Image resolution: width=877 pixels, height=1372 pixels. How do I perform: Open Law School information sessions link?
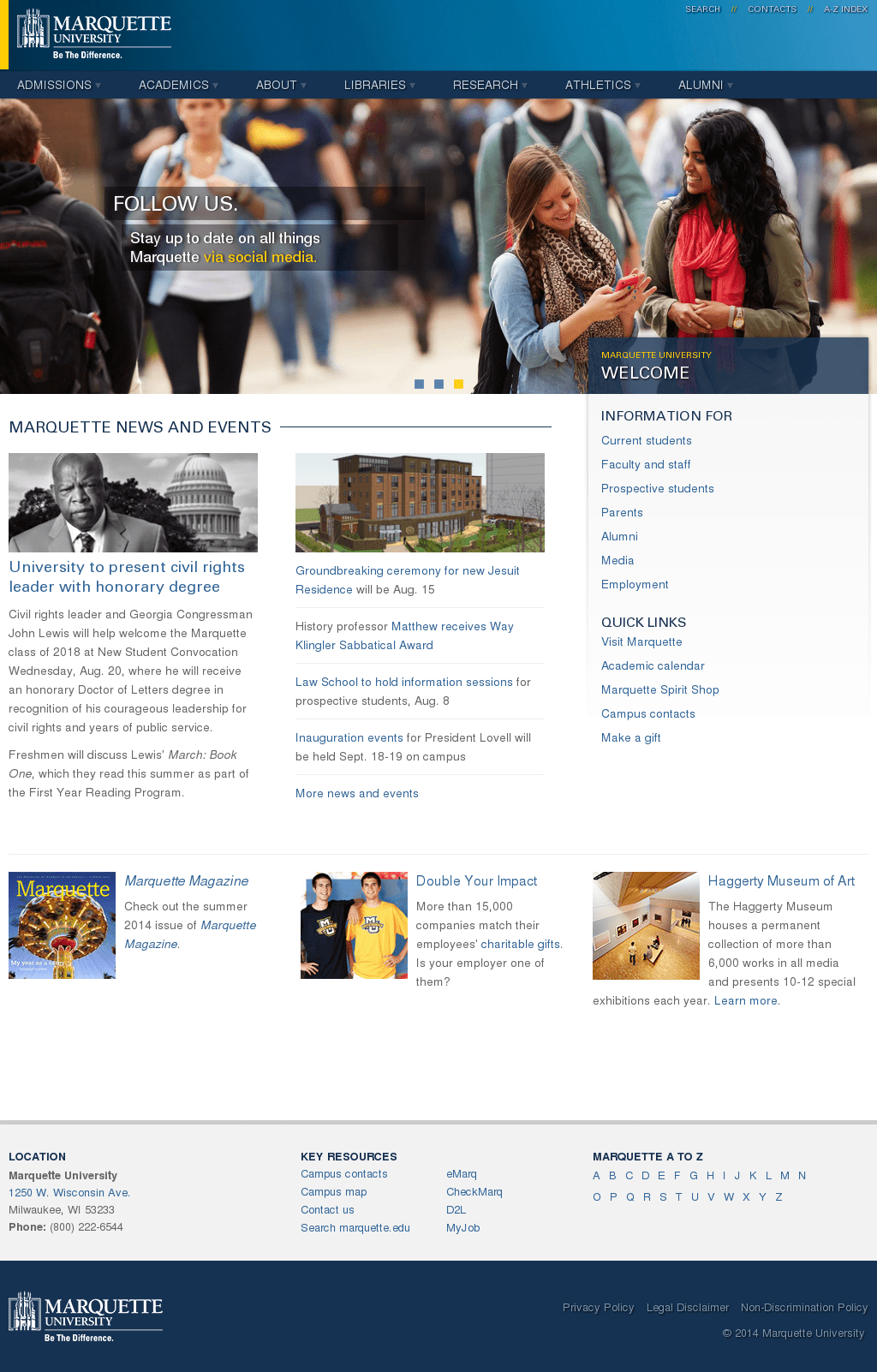tap(403, 682)
